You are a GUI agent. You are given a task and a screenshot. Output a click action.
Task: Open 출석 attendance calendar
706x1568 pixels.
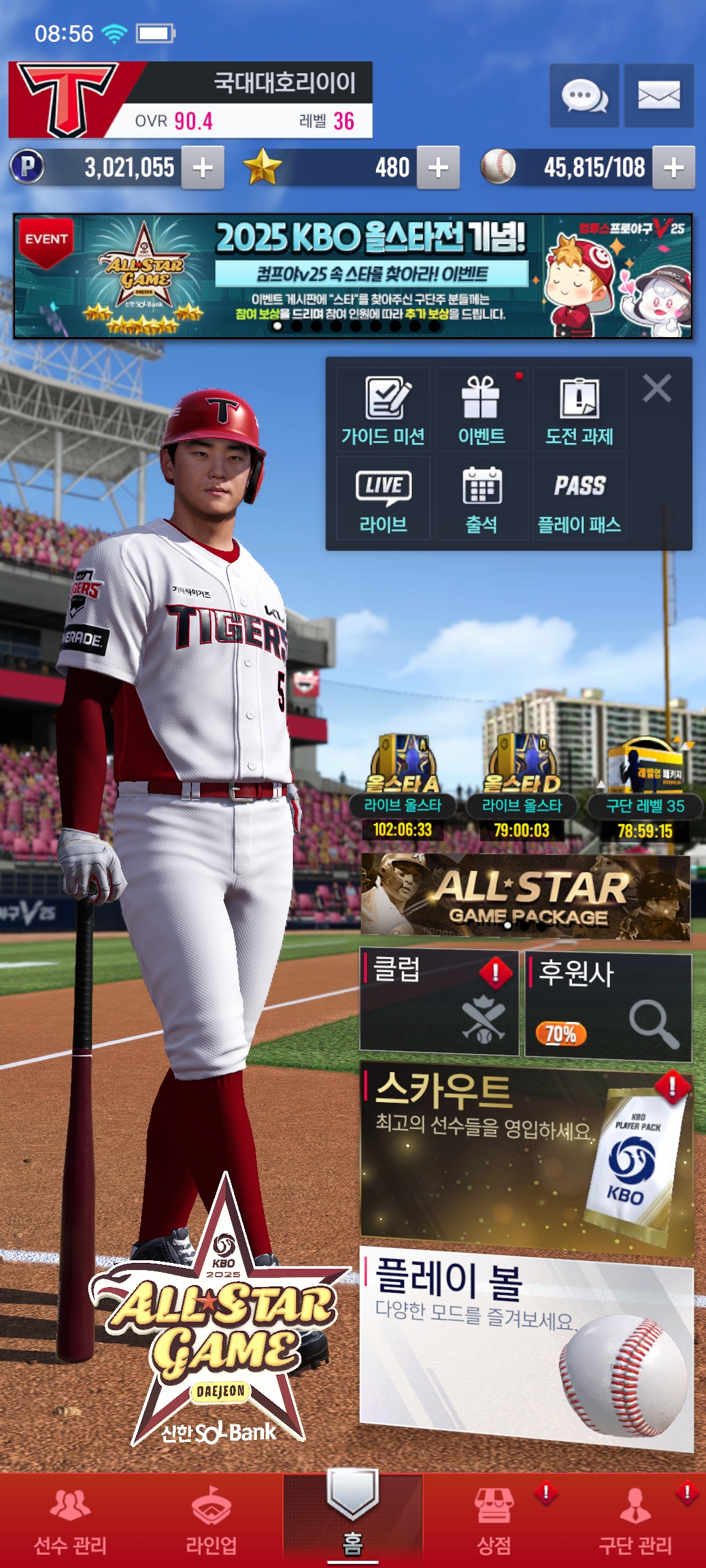pos(481,498)
